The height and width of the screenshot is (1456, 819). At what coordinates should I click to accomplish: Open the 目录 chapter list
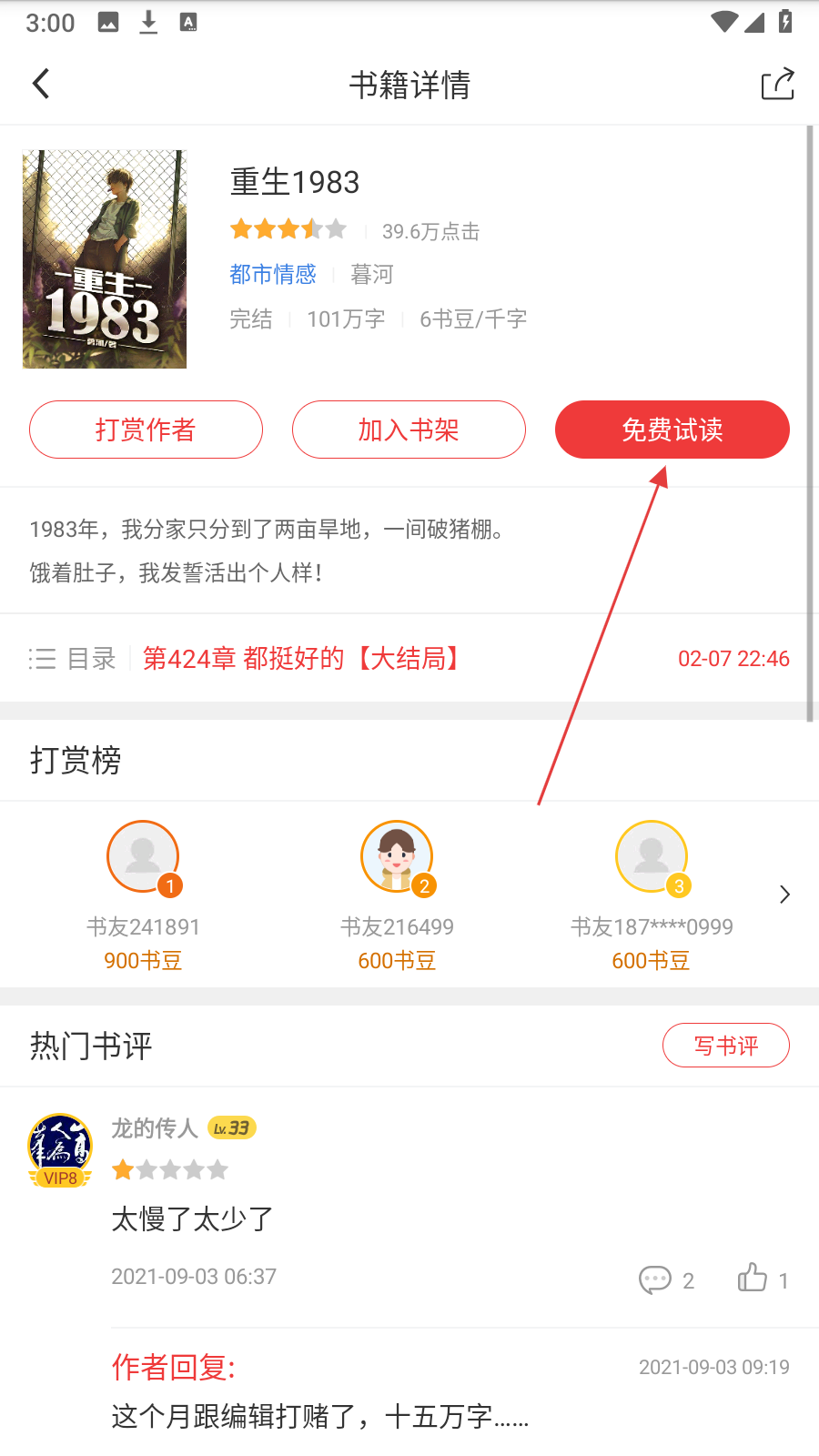click(x=73, y=658)
